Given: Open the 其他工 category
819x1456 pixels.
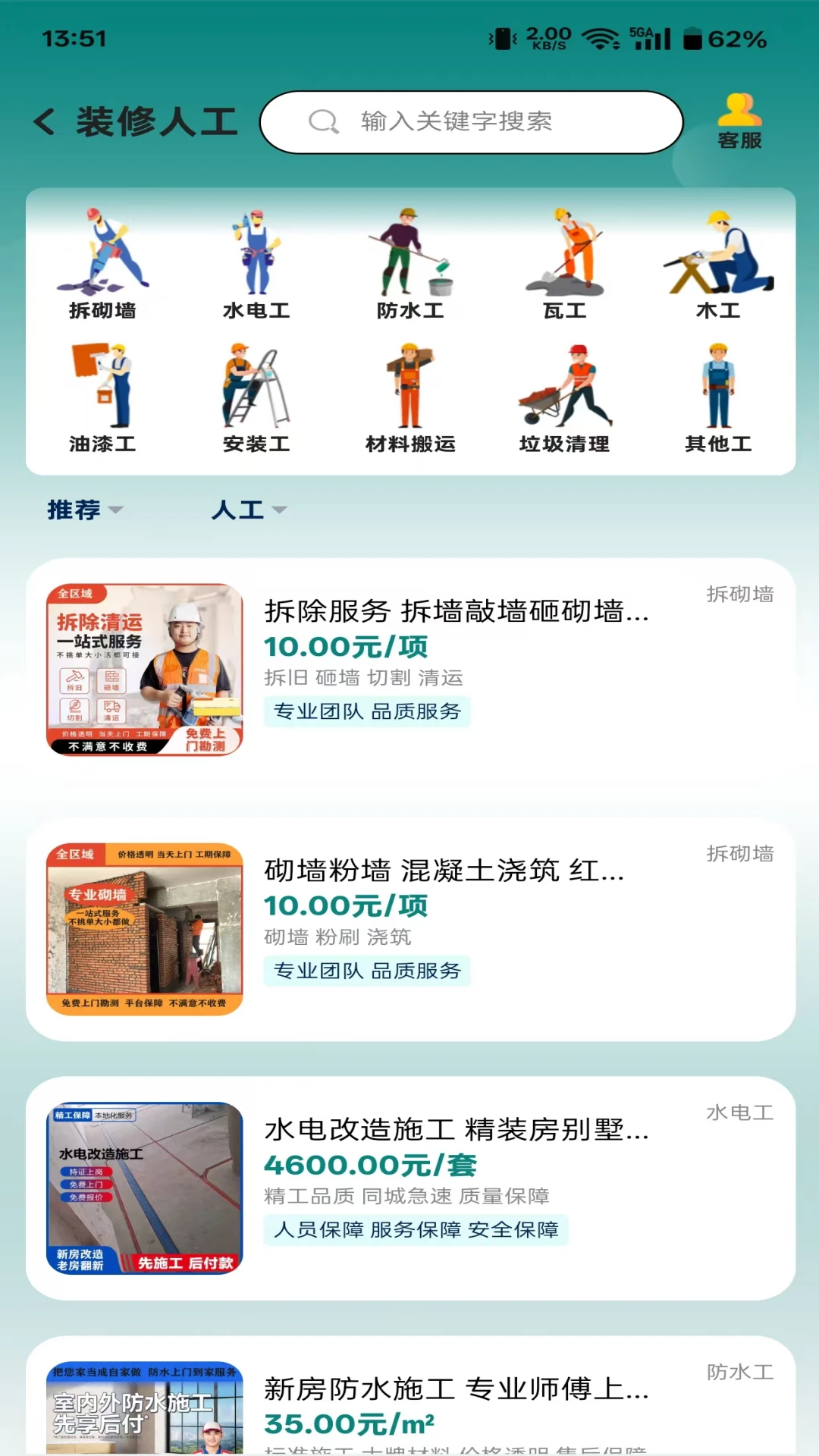Looking at the screenshot, I should 718,394.
